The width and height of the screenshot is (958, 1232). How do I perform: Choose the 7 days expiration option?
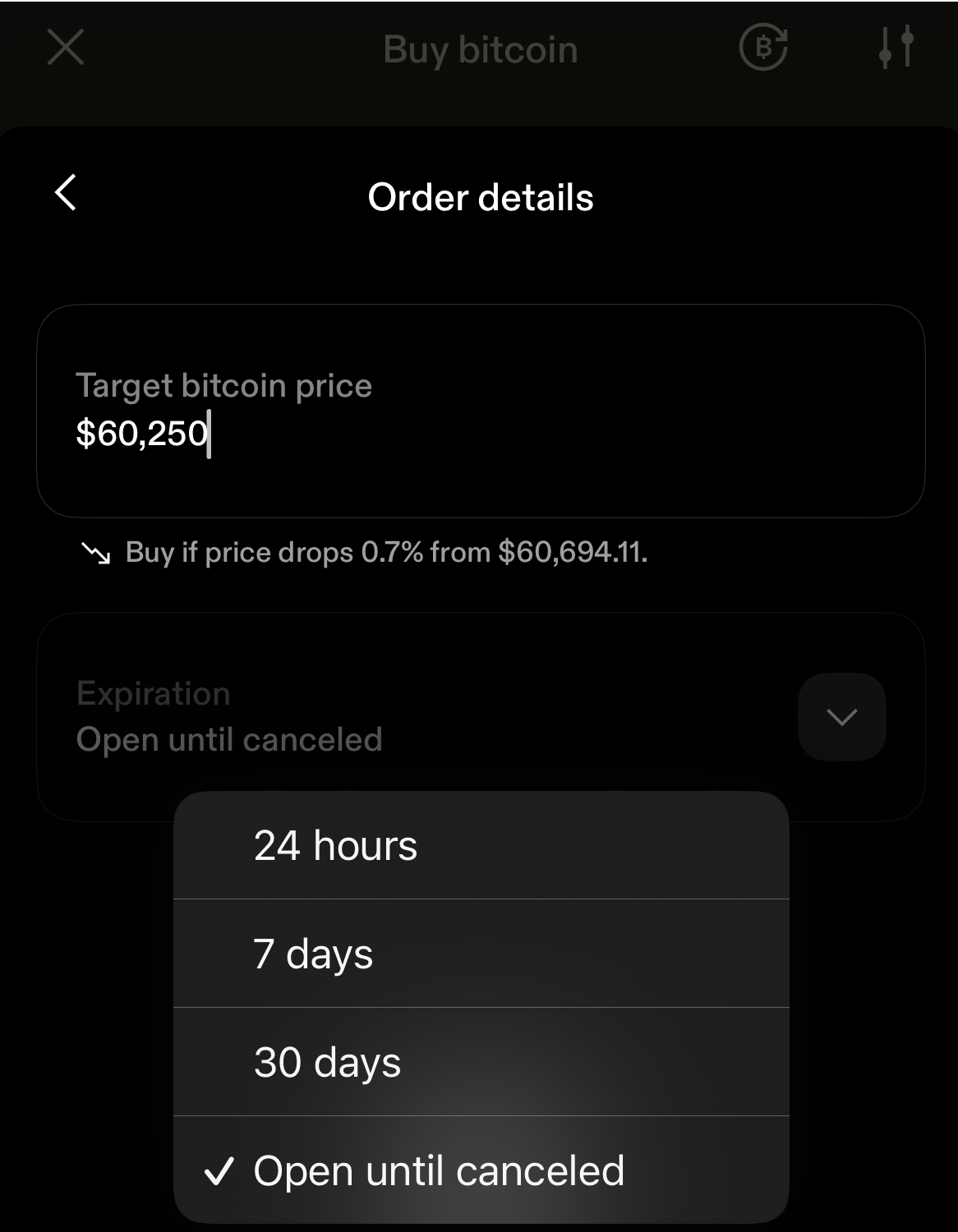tap(481, 954)
